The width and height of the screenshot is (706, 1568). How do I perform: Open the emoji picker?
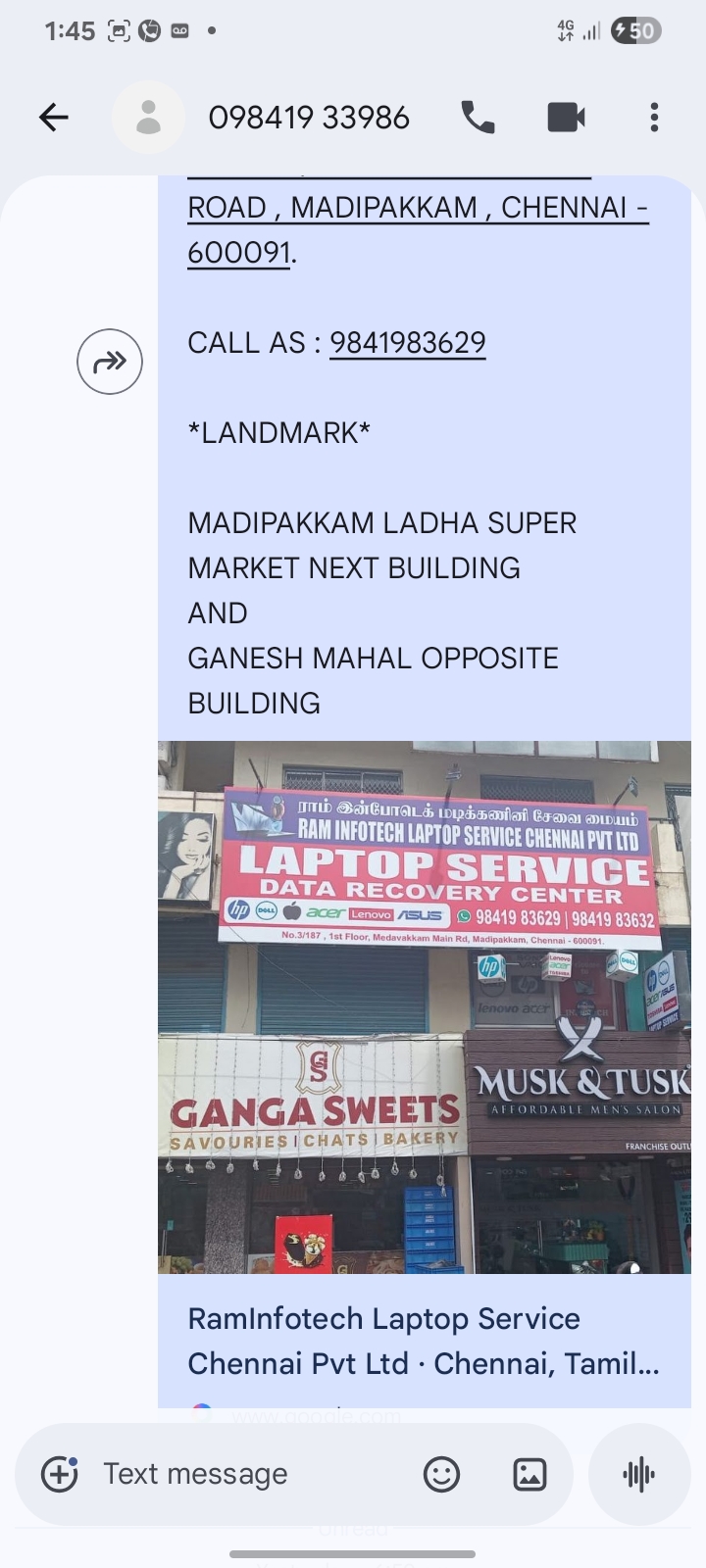pos(441,1474)
